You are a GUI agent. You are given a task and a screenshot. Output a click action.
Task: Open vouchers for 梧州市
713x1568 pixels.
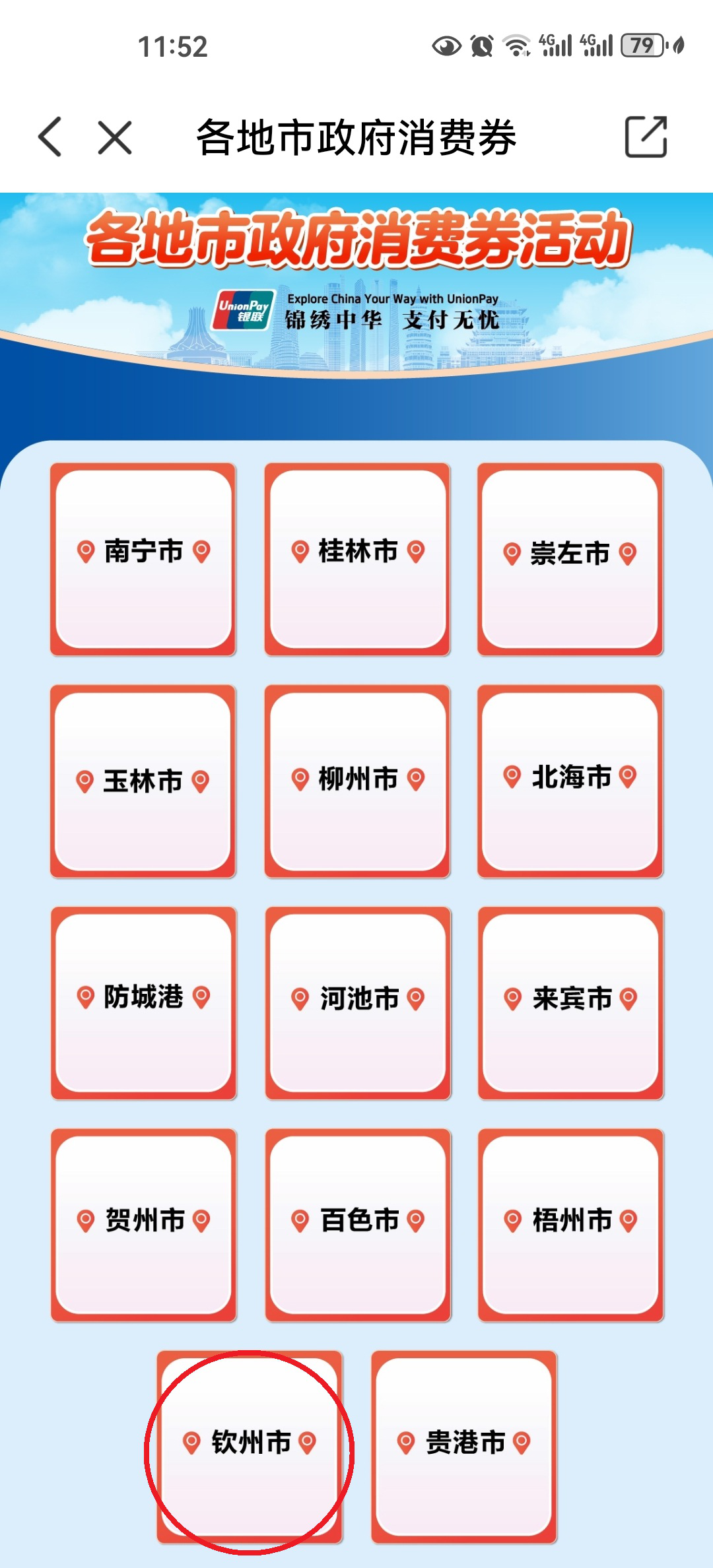point(570,1224)
